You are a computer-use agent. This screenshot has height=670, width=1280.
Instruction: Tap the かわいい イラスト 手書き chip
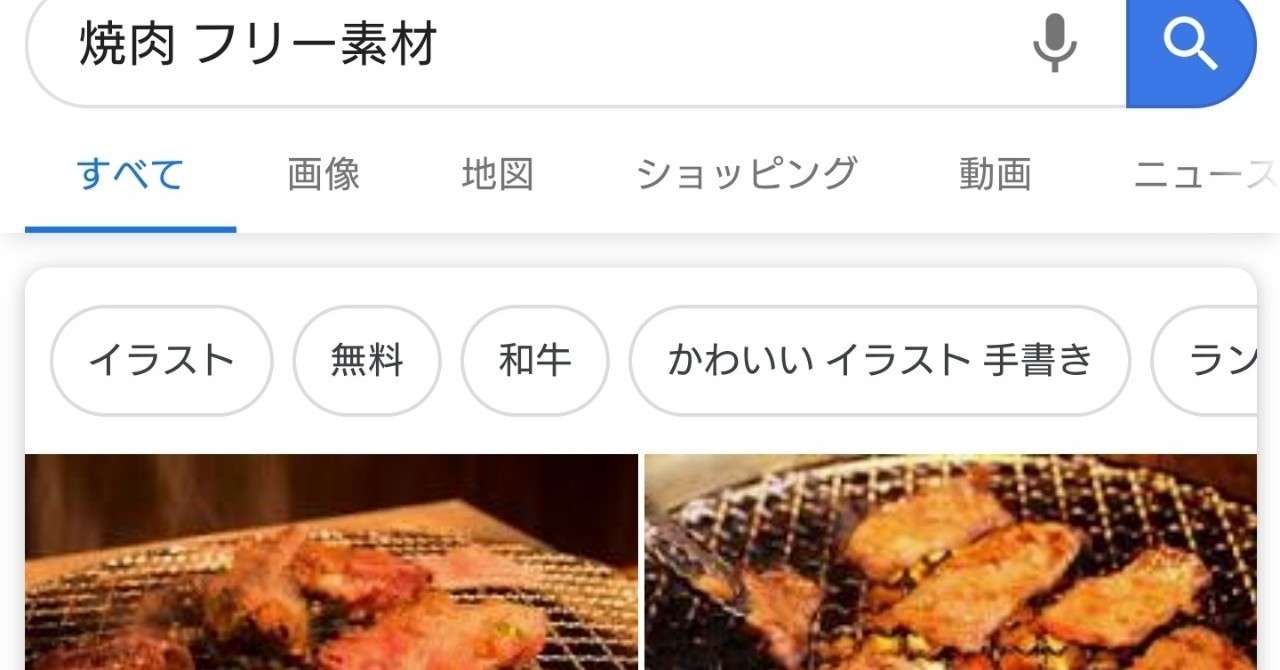[879, 361]
